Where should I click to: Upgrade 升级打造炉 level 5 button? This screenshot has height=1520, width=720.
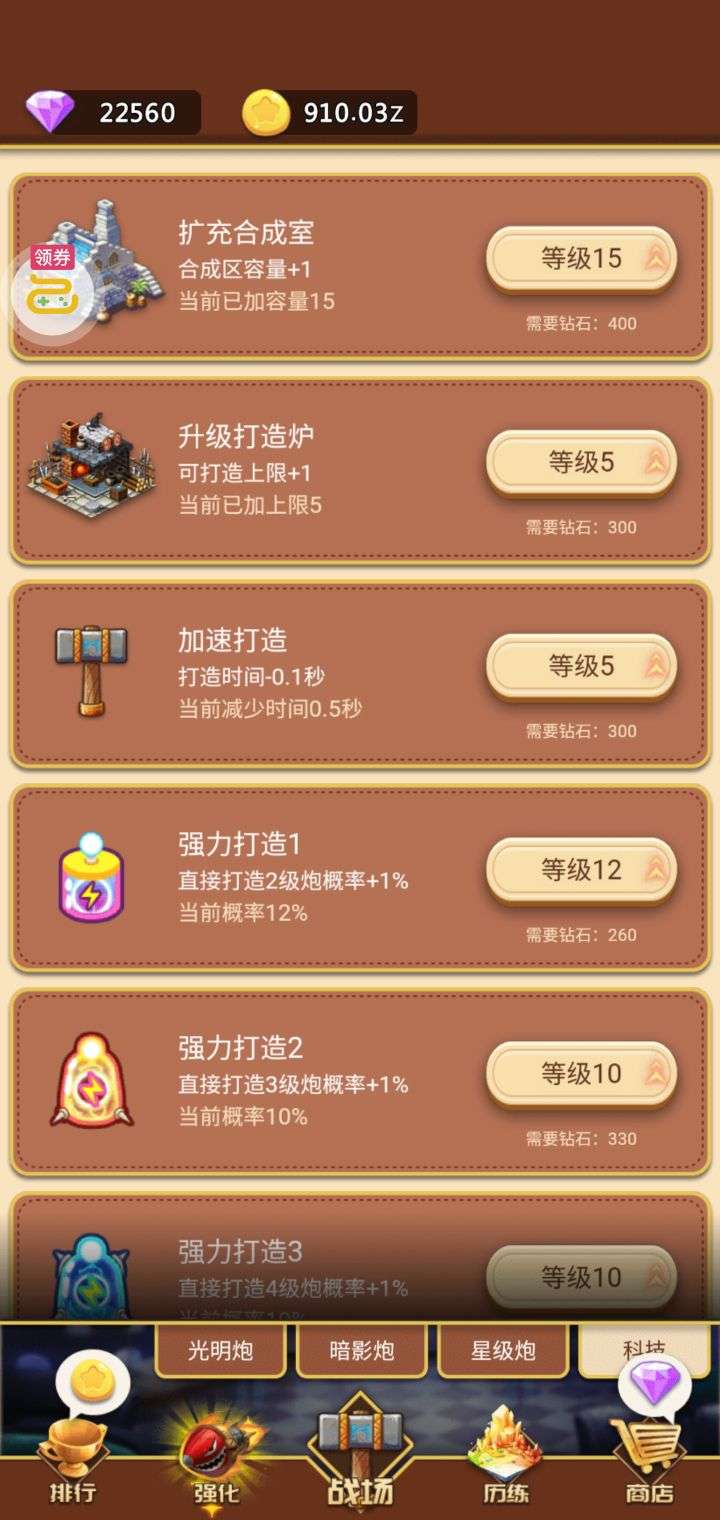click(x=581, y=463)
